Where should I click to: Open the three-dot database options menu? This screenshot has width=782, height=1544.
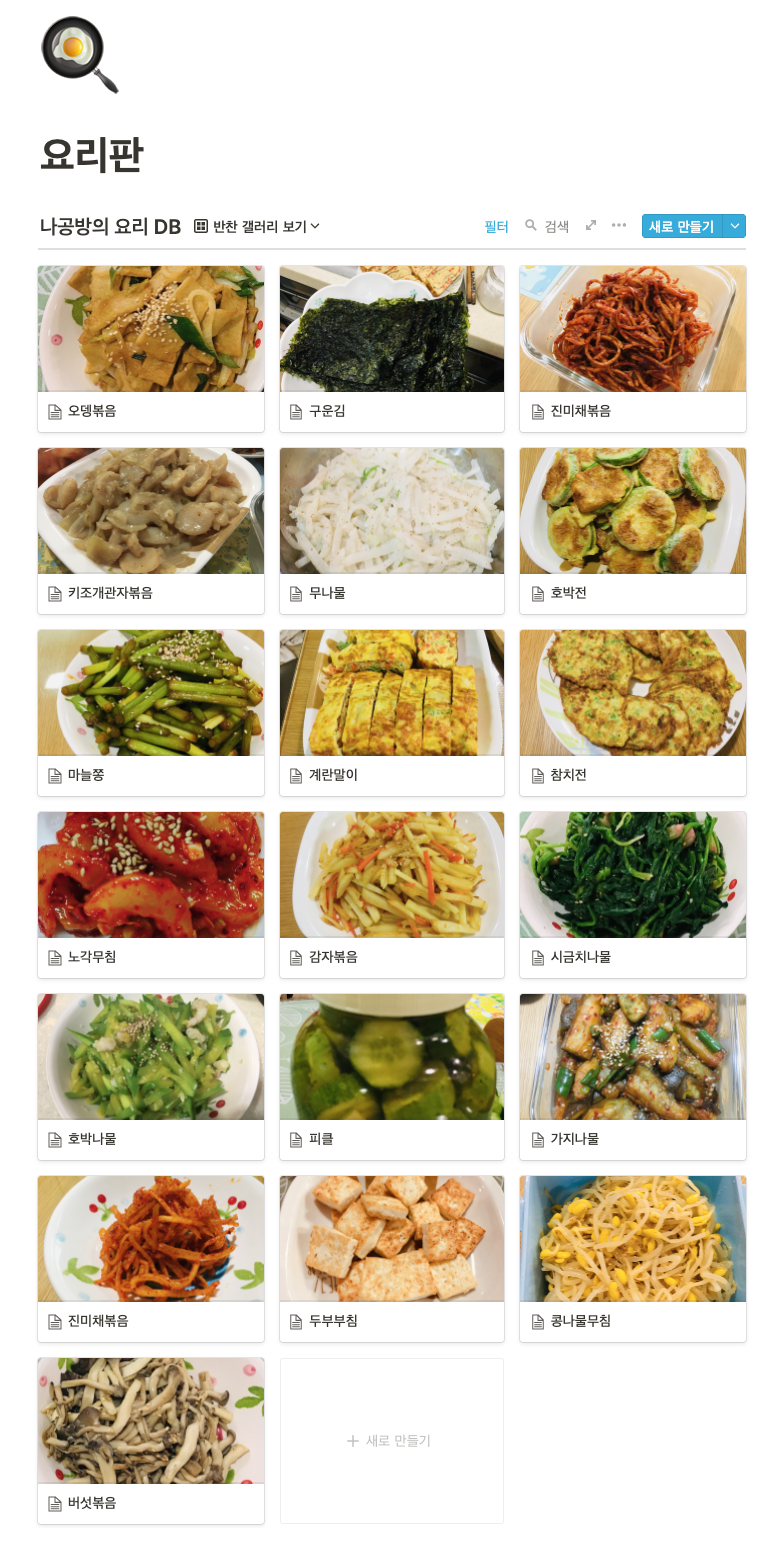click(619, 226)
